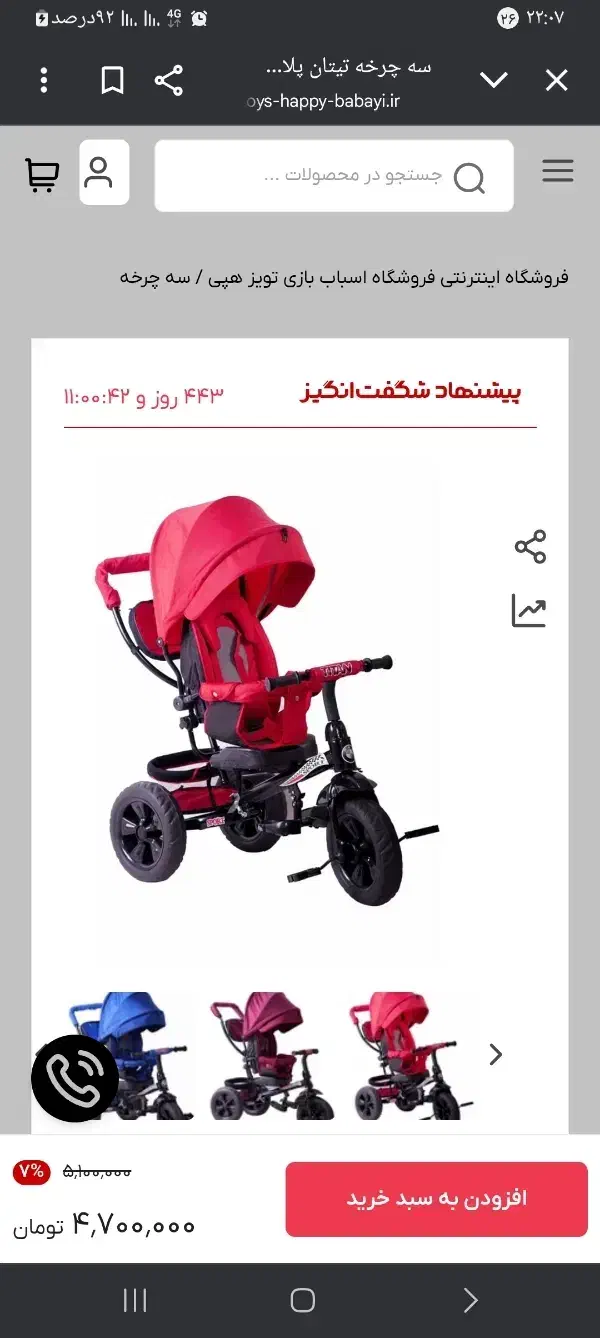The height and width of the screenshot is (1338, 600).
Task: Tap the floating phone call button
Action: (x=75, y=1079)
